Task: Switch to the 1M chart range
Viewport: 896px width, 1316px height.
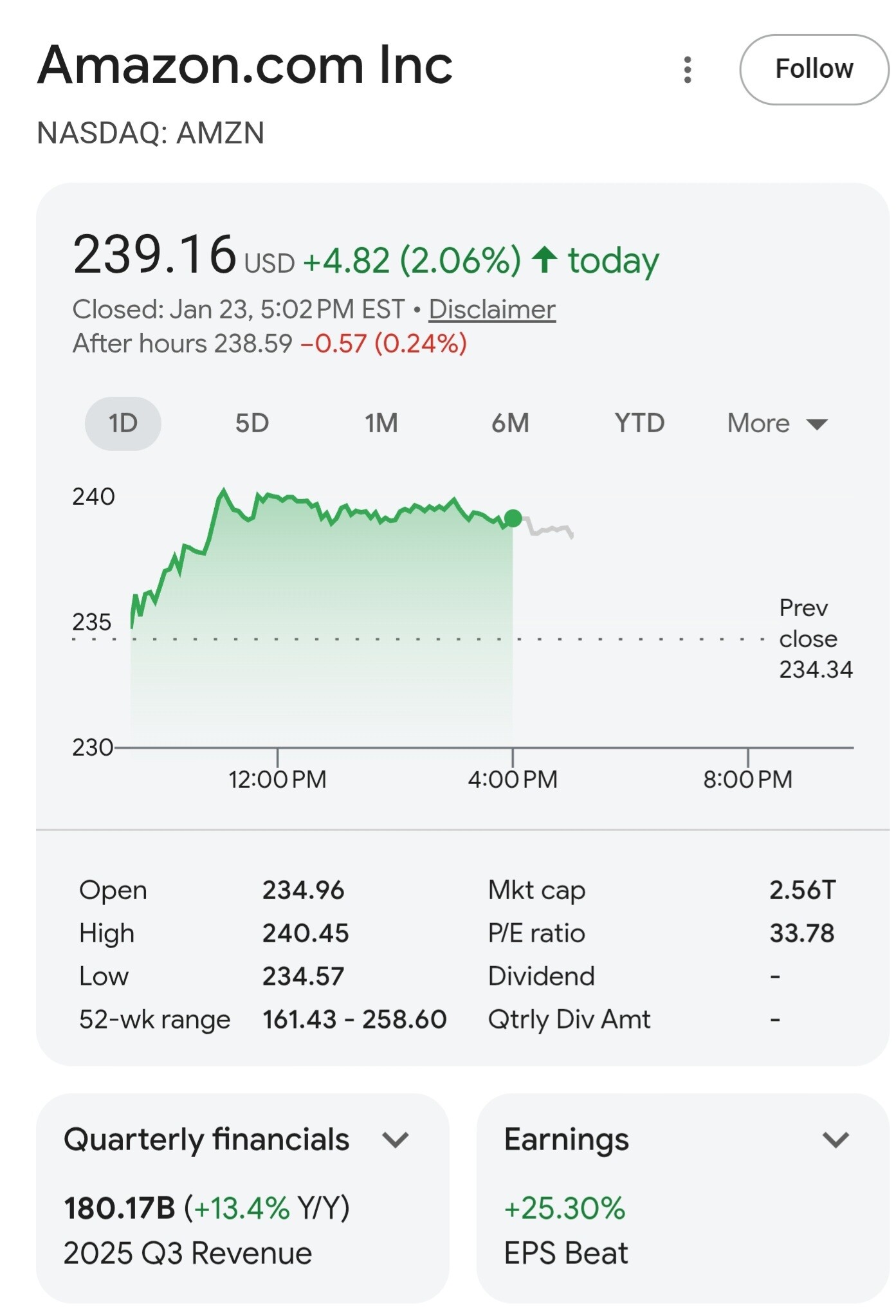Action: (x=381, y=423)
